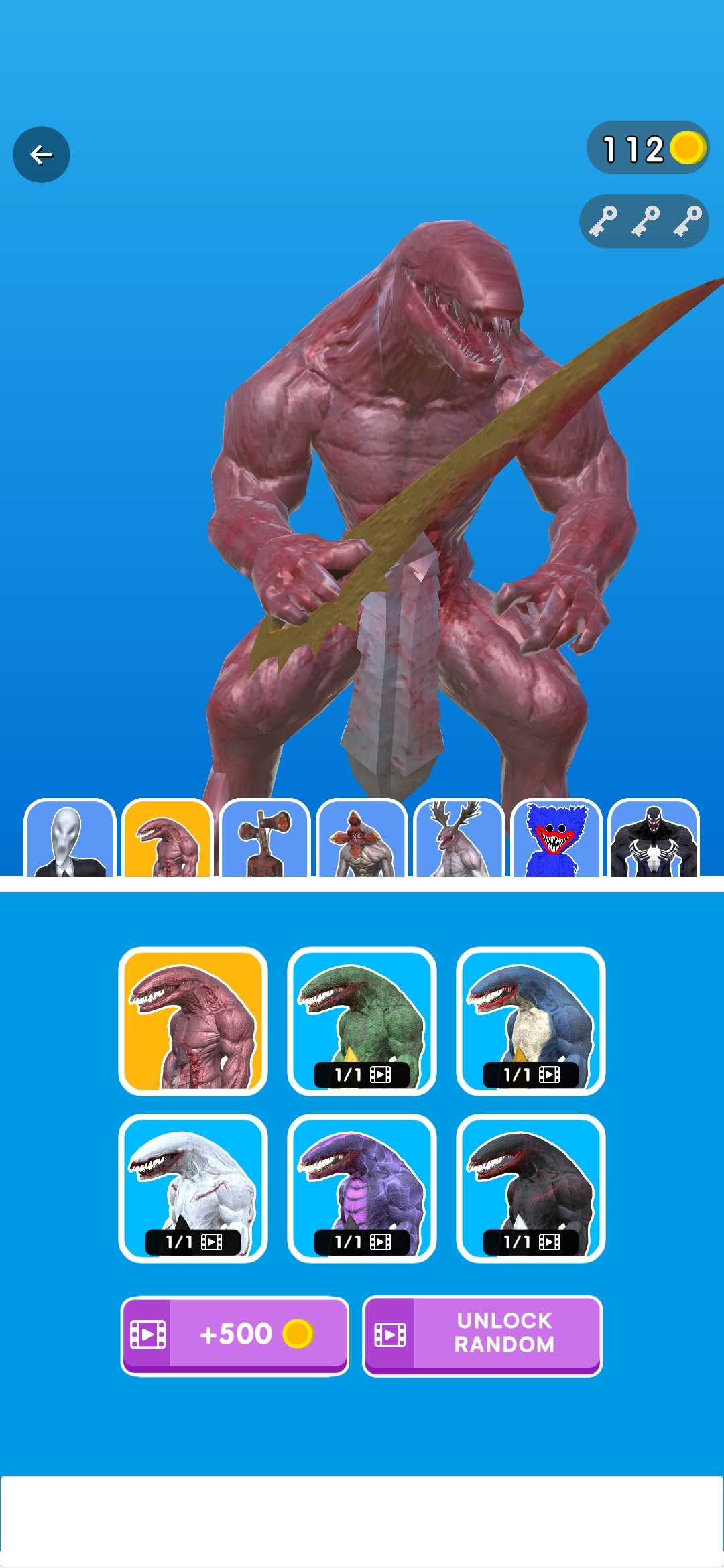Watch ad for +500 coins
Screen dimensions: 724x1568
click(x=235, y=1334)
